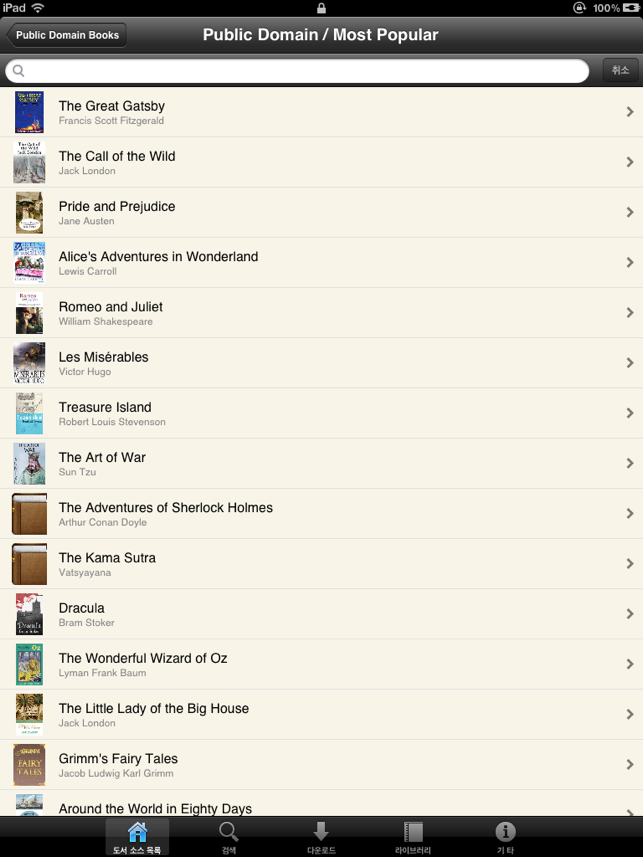Go back to Public Domain Books
The height and width of the screenshot is (857, 643).
(66, 35)
